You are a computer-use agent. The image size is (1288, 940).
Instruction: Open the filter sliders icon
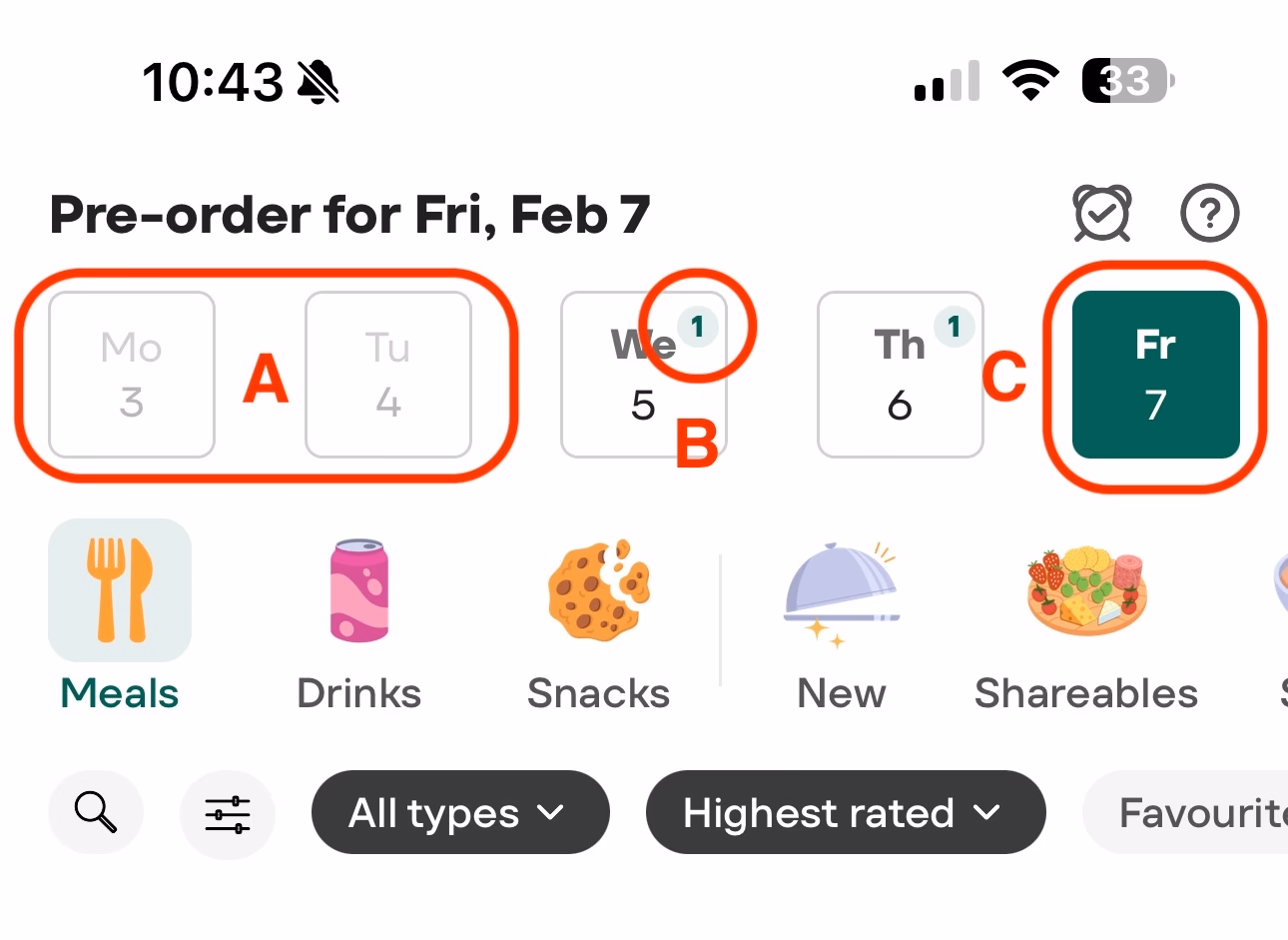[x=228, y=814]
